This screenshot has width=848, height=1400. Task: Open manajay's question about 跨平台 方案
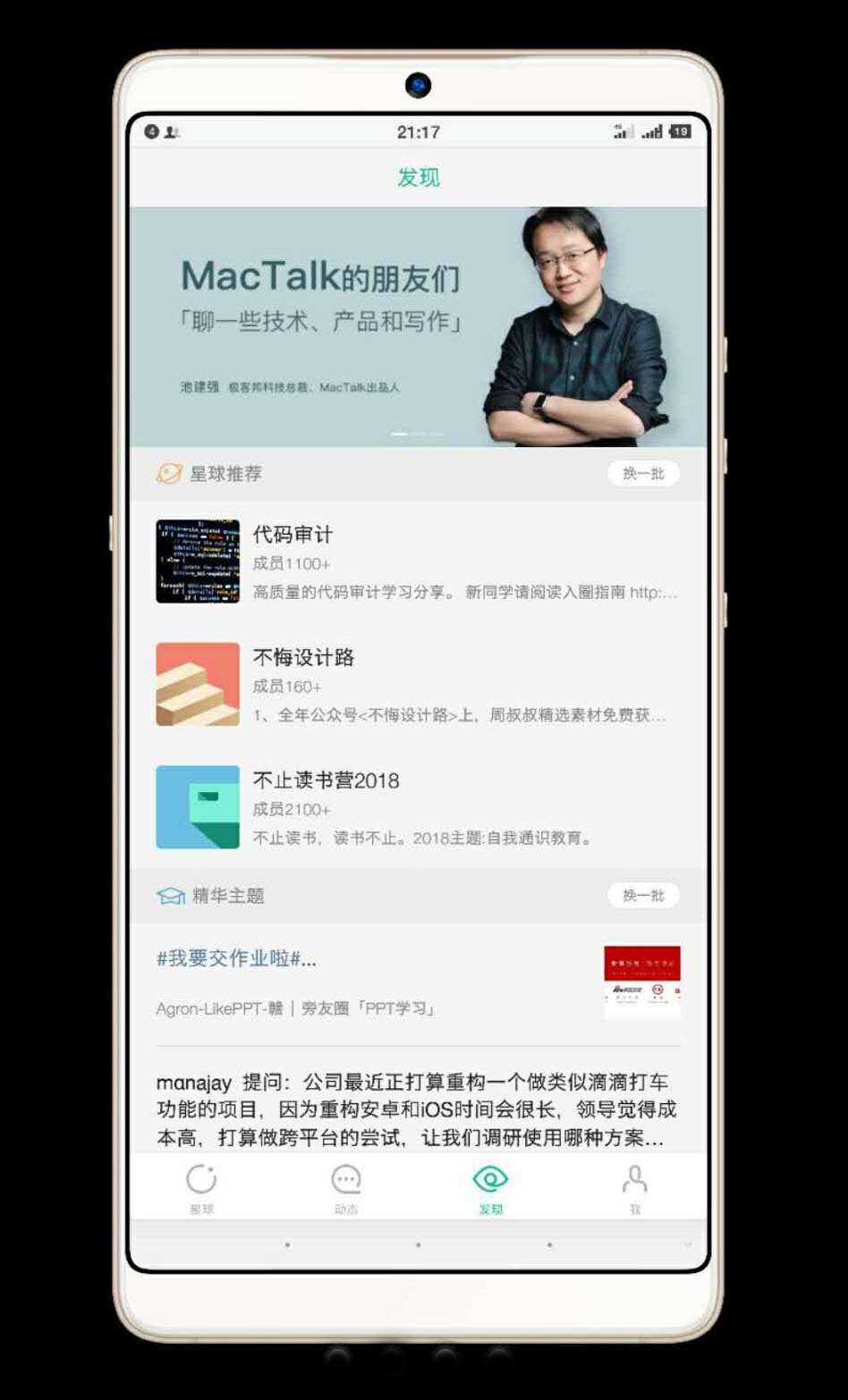coord(416,1109)
